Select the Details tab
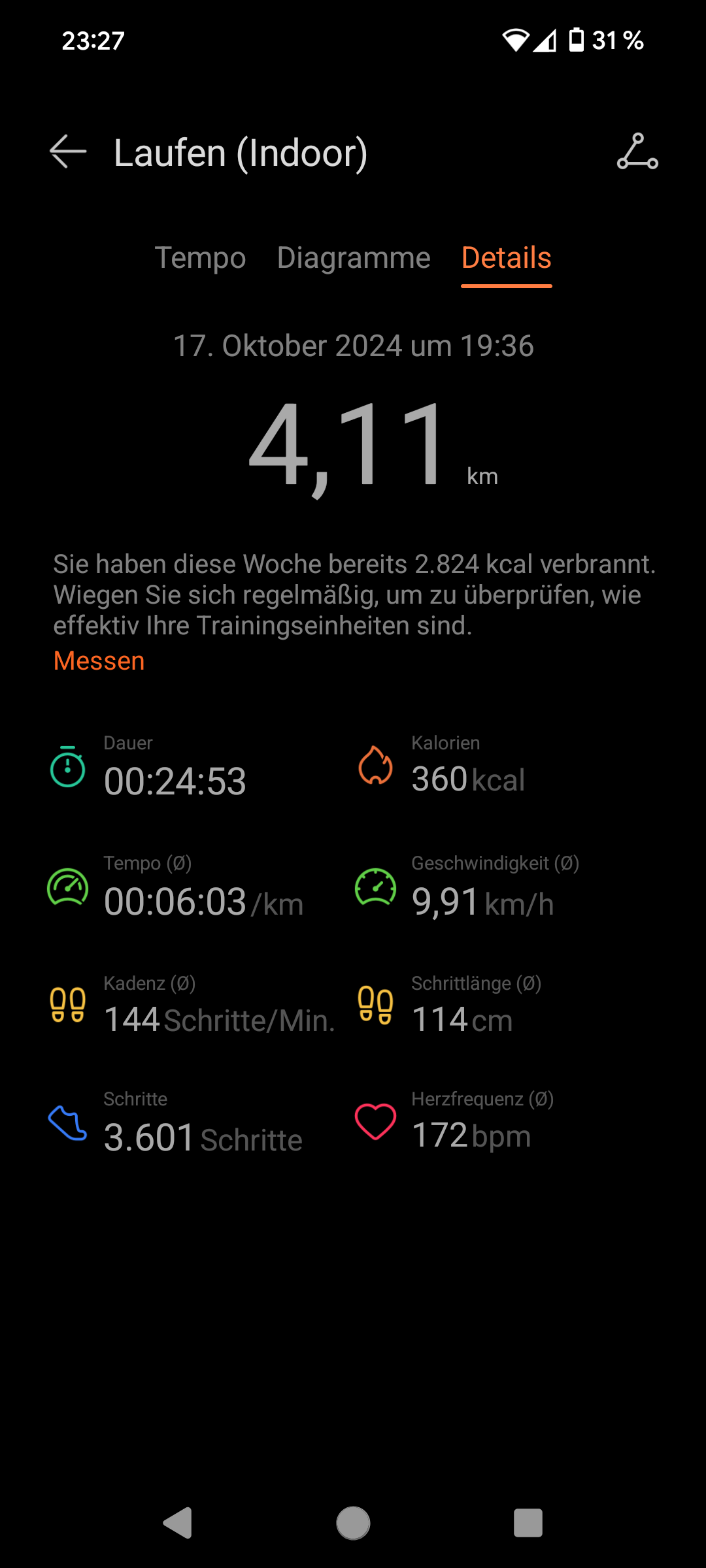 [x=507, y=258]
